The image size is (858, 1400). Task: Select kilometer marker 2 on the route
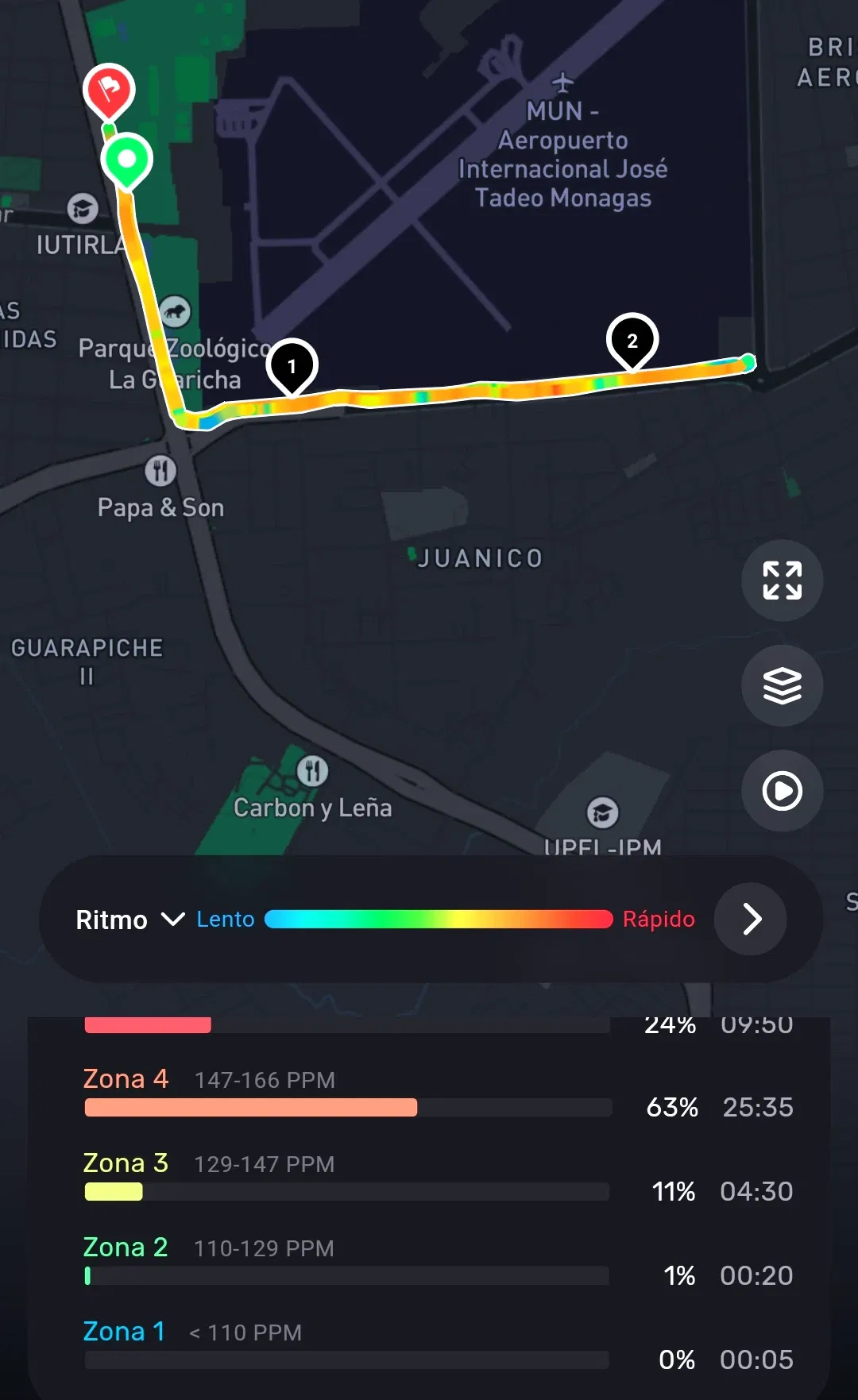click(x=632, y=341)
